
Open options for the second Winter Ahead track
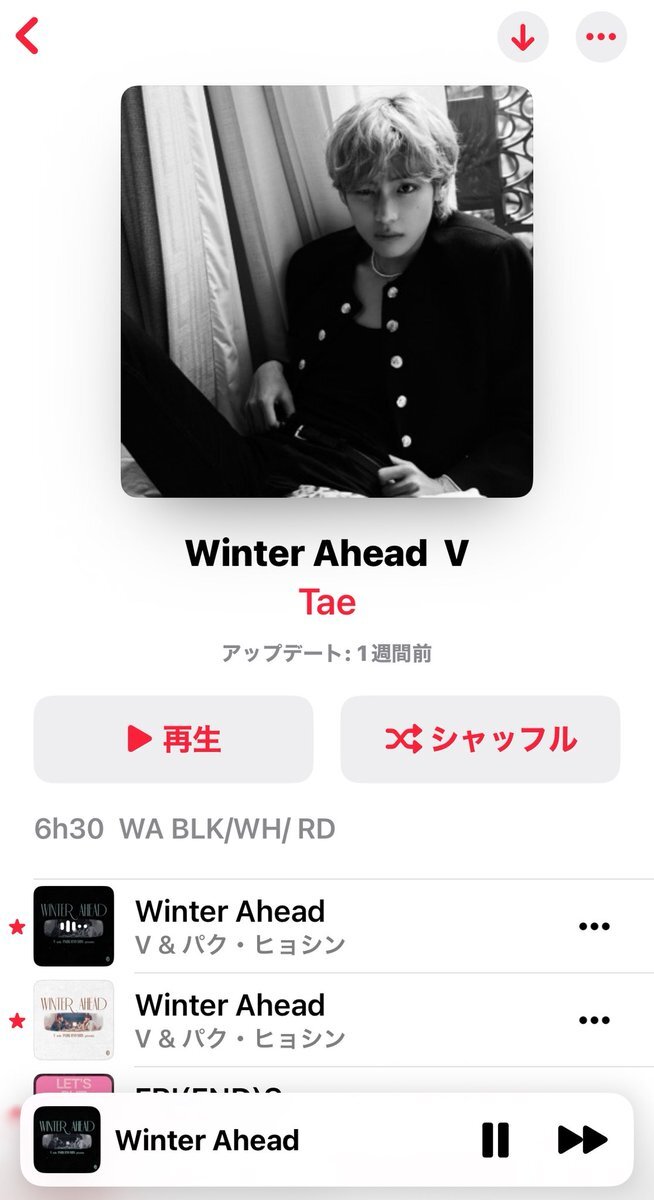(x=594, y=1019)
